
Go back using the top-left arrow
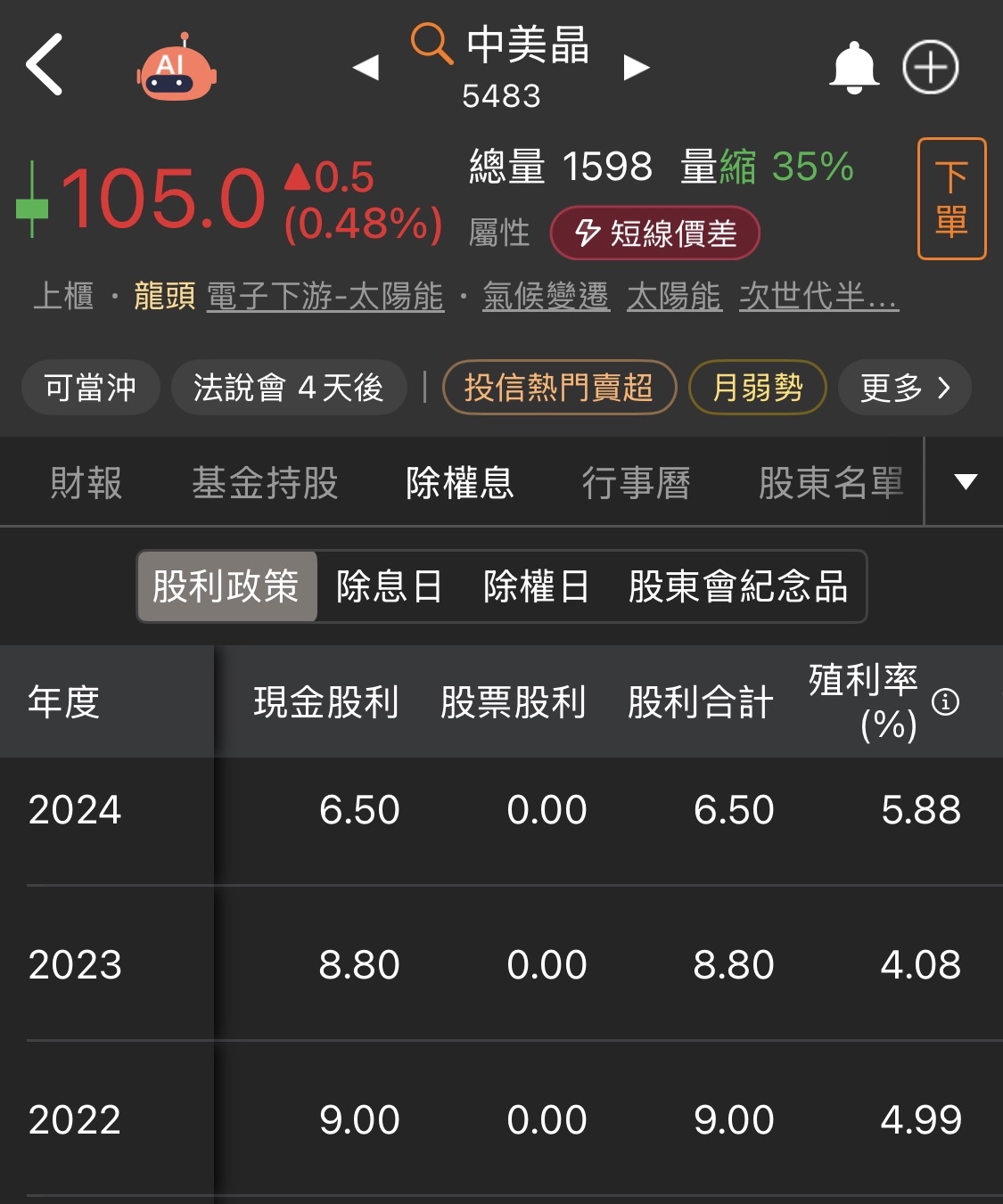[x=45, y=64]
